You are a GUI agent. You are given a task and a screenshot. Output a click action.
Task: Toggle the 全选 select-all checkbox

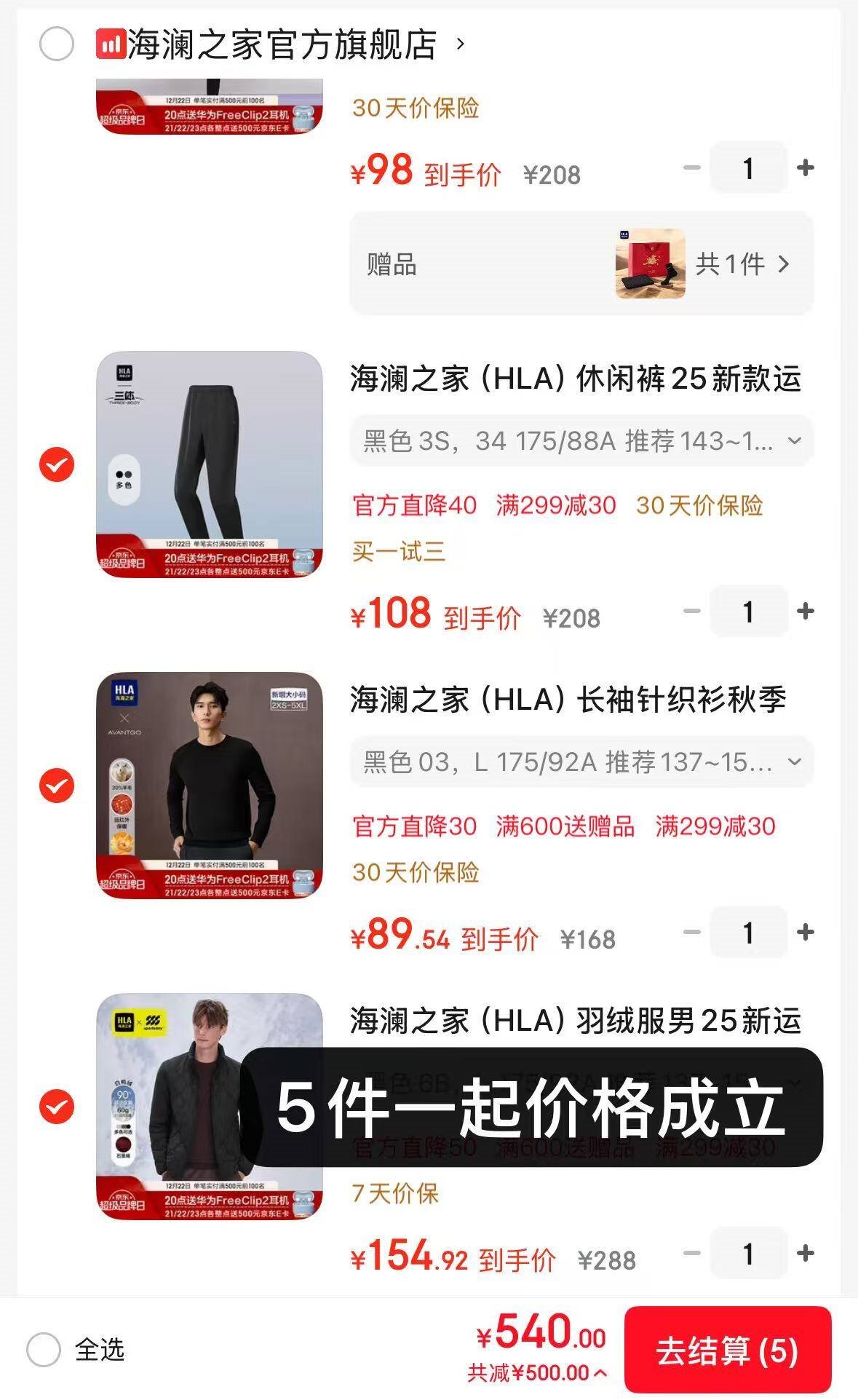point(44,1350)
